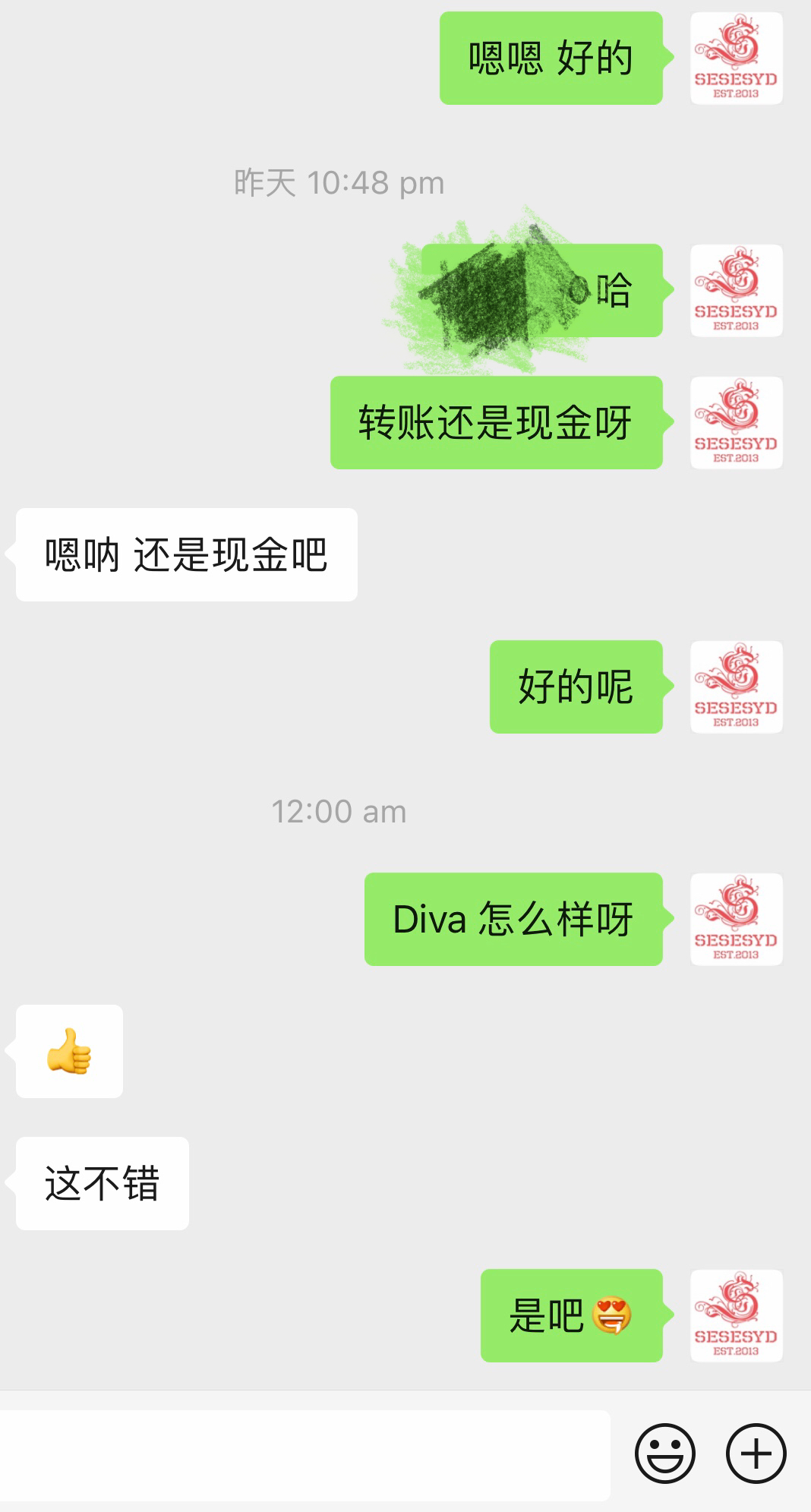Open the plus attachment menu

pyautogui.click(x=756, y=1454)
